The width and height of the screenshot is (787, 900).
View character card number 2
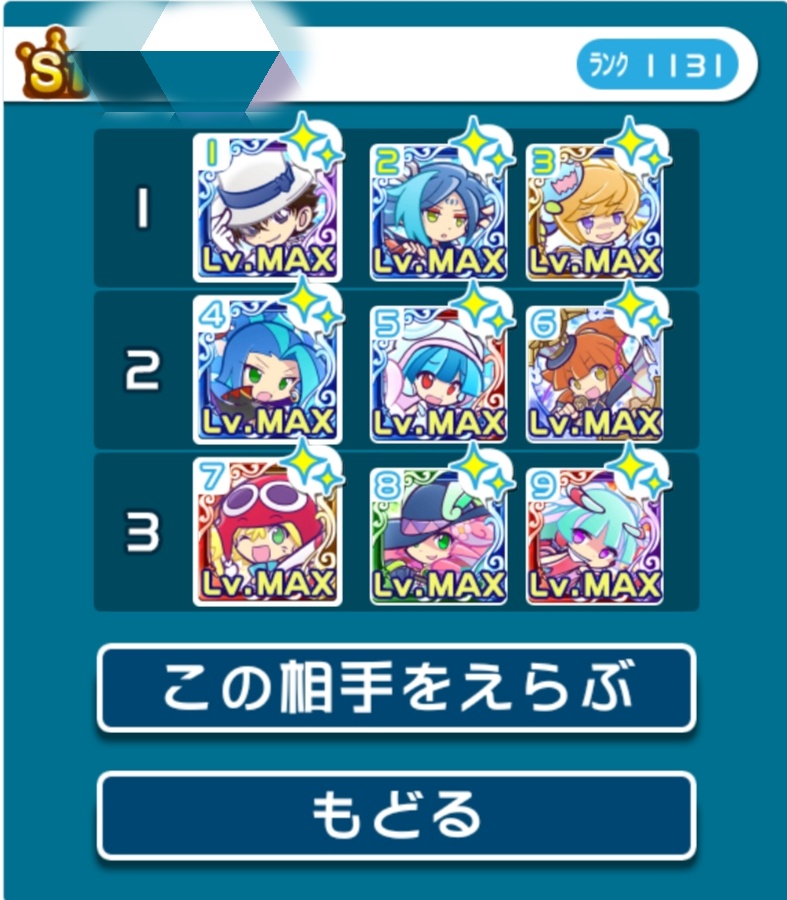(x=438, y=212)
